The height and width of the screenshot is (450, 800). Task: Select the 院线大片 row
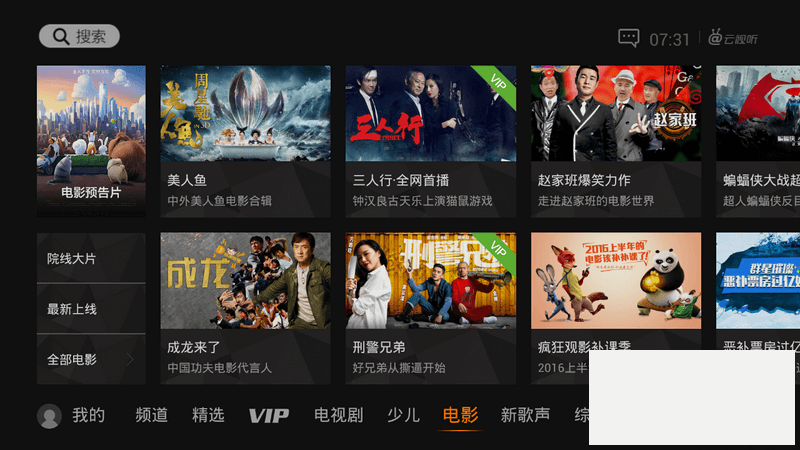click(x=91, y=258)
